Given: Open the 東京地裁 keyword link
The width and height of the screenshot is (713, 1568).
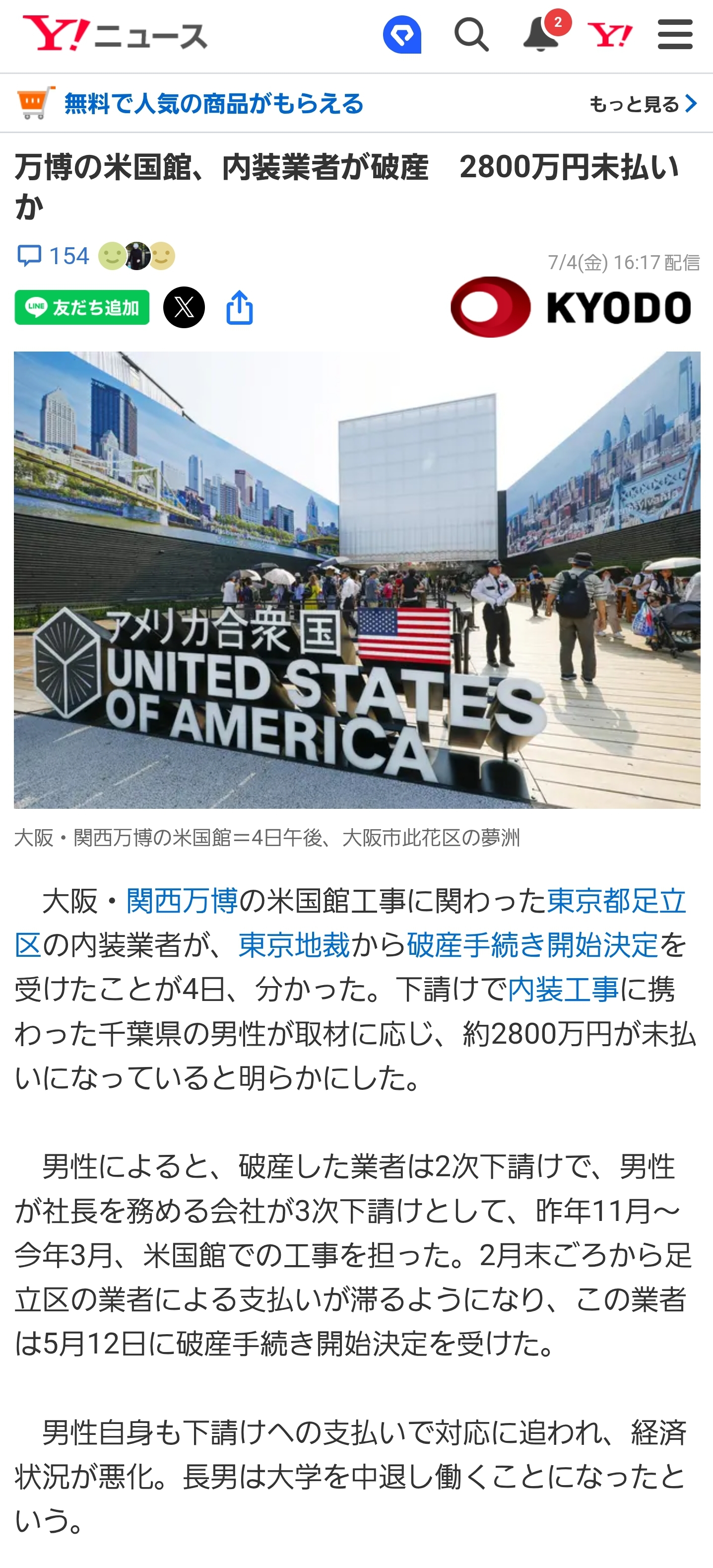Looking at the screenshot, I should tap(294, 945).
